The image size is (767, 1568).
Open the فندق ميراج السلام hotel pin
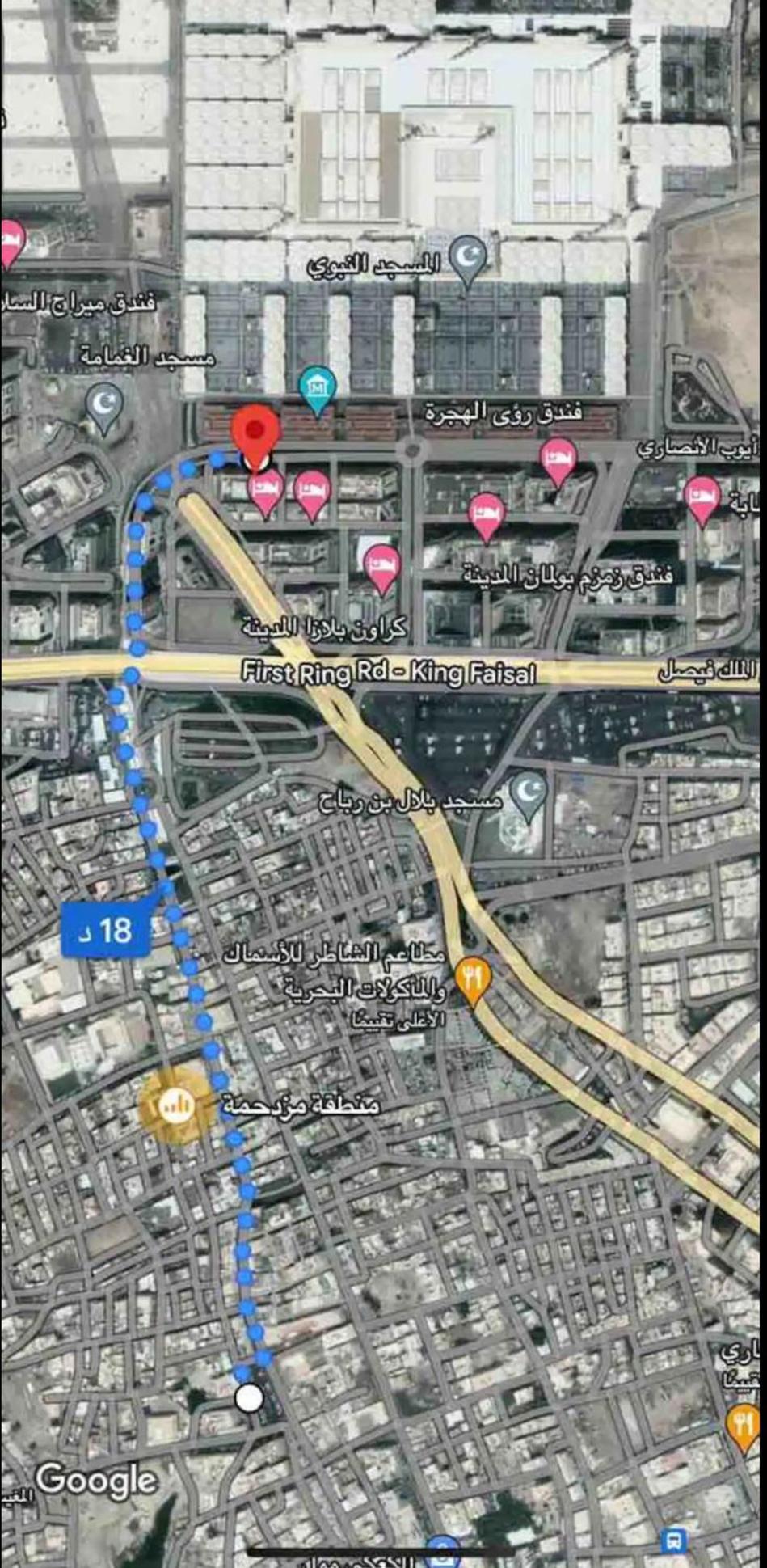tap(10, 241)
